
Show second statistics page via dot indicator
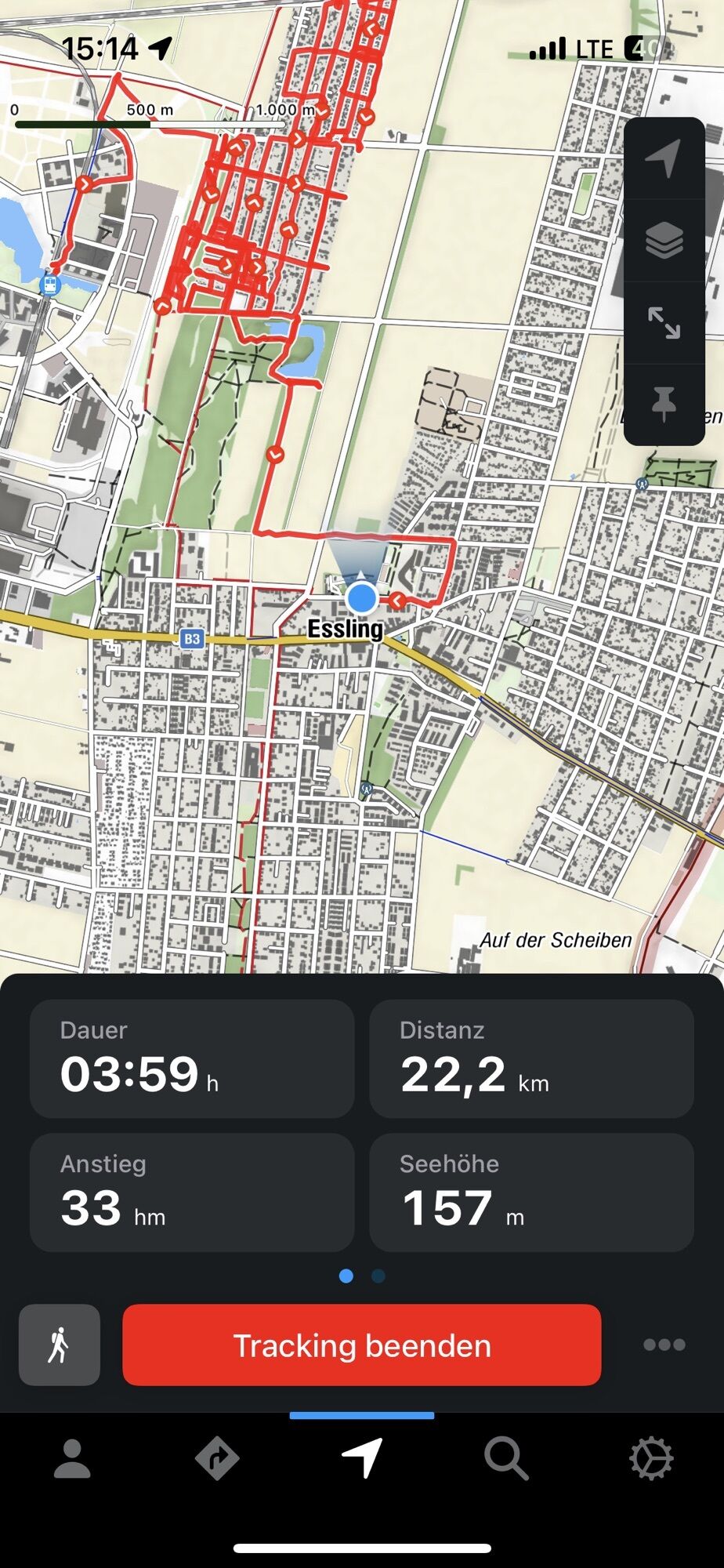tap(378, 1276)
